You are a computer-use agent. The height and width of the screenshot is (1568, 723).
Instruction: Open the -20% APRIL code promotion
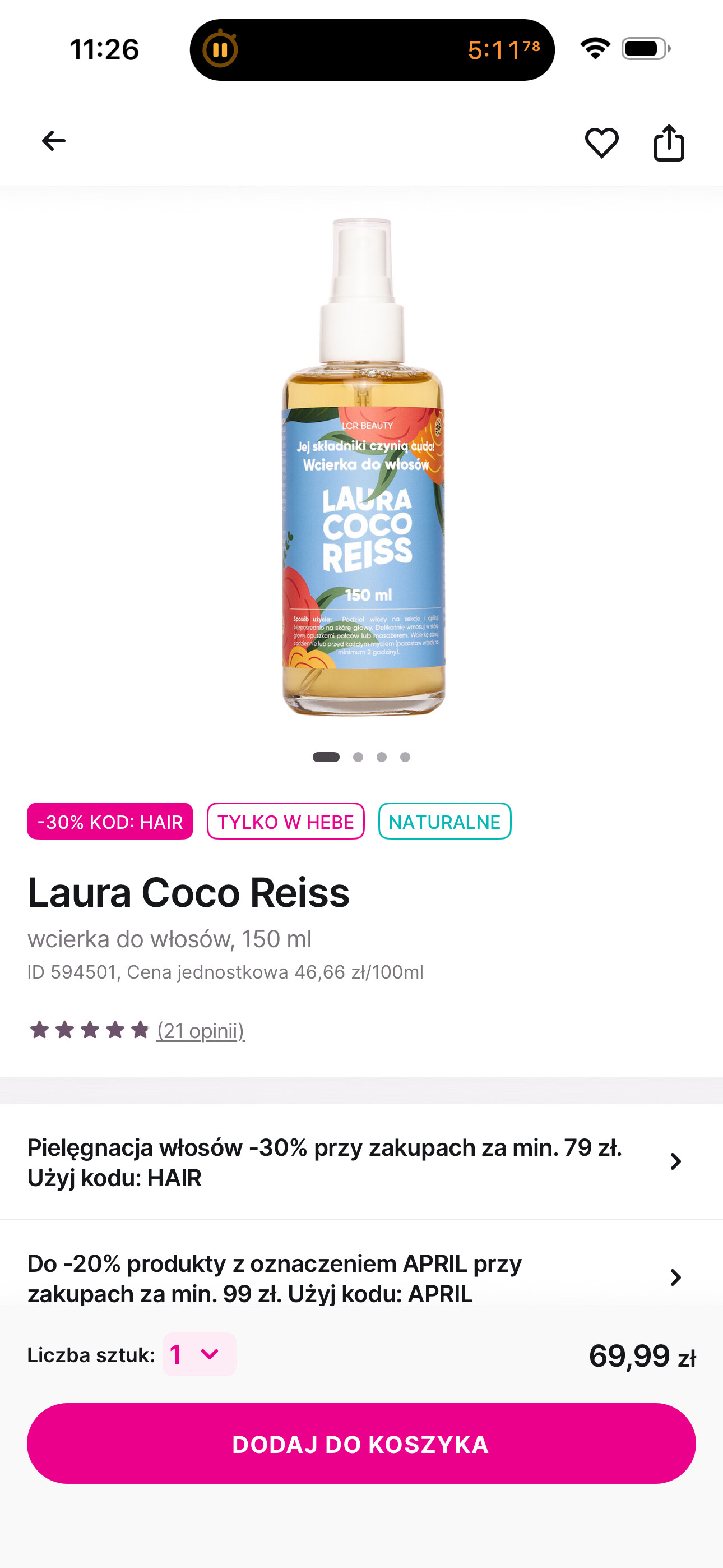coord(354,1276)
